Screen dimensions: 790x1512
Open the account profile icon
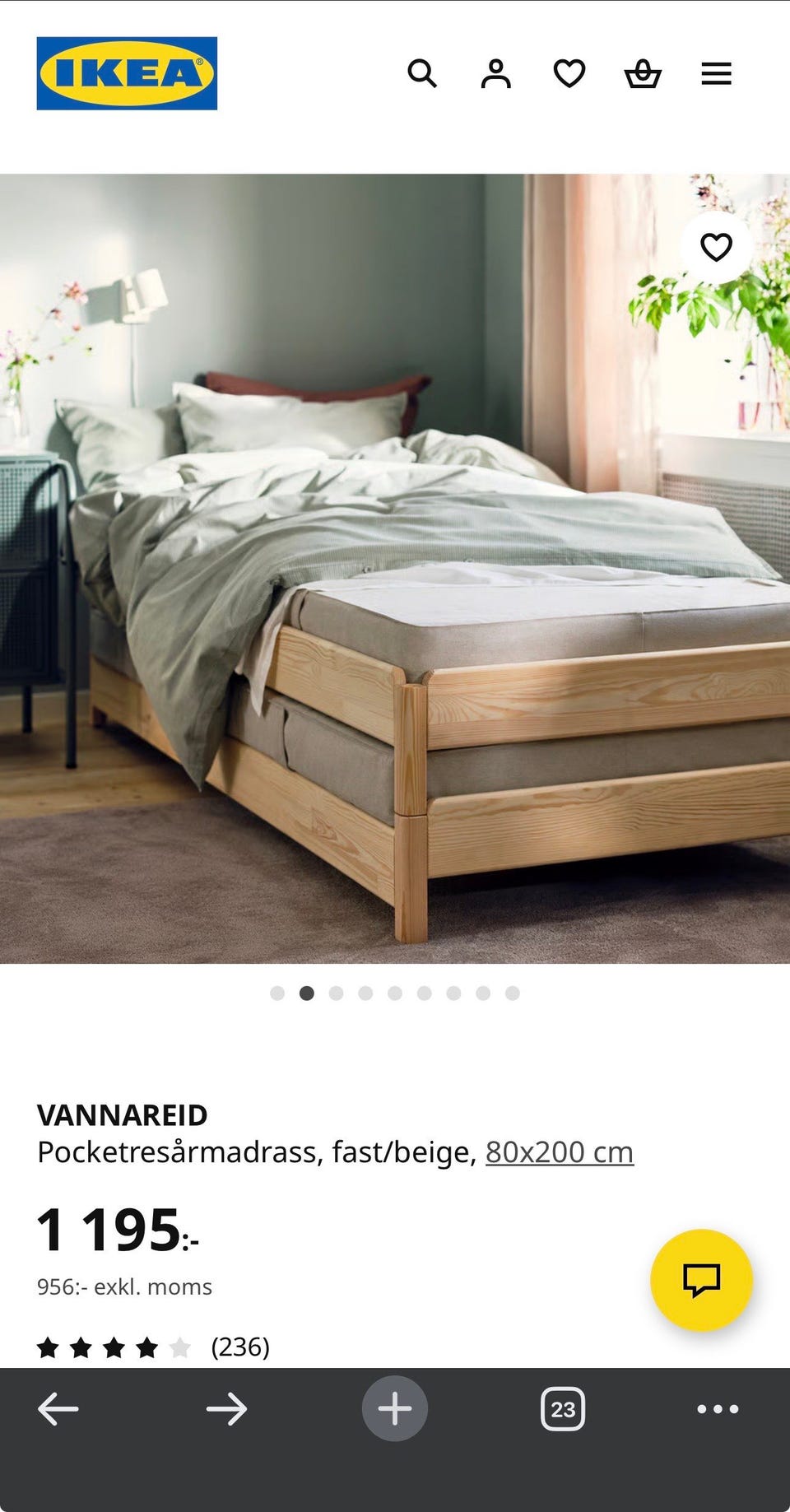(x=495, y=73)
